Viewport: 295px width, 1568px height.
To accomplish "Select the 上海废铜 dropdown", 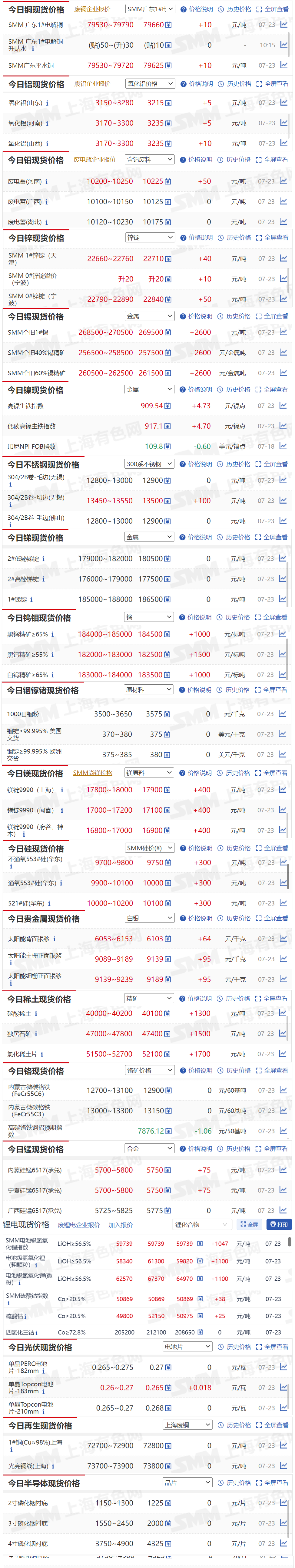I will [187, 1424].
